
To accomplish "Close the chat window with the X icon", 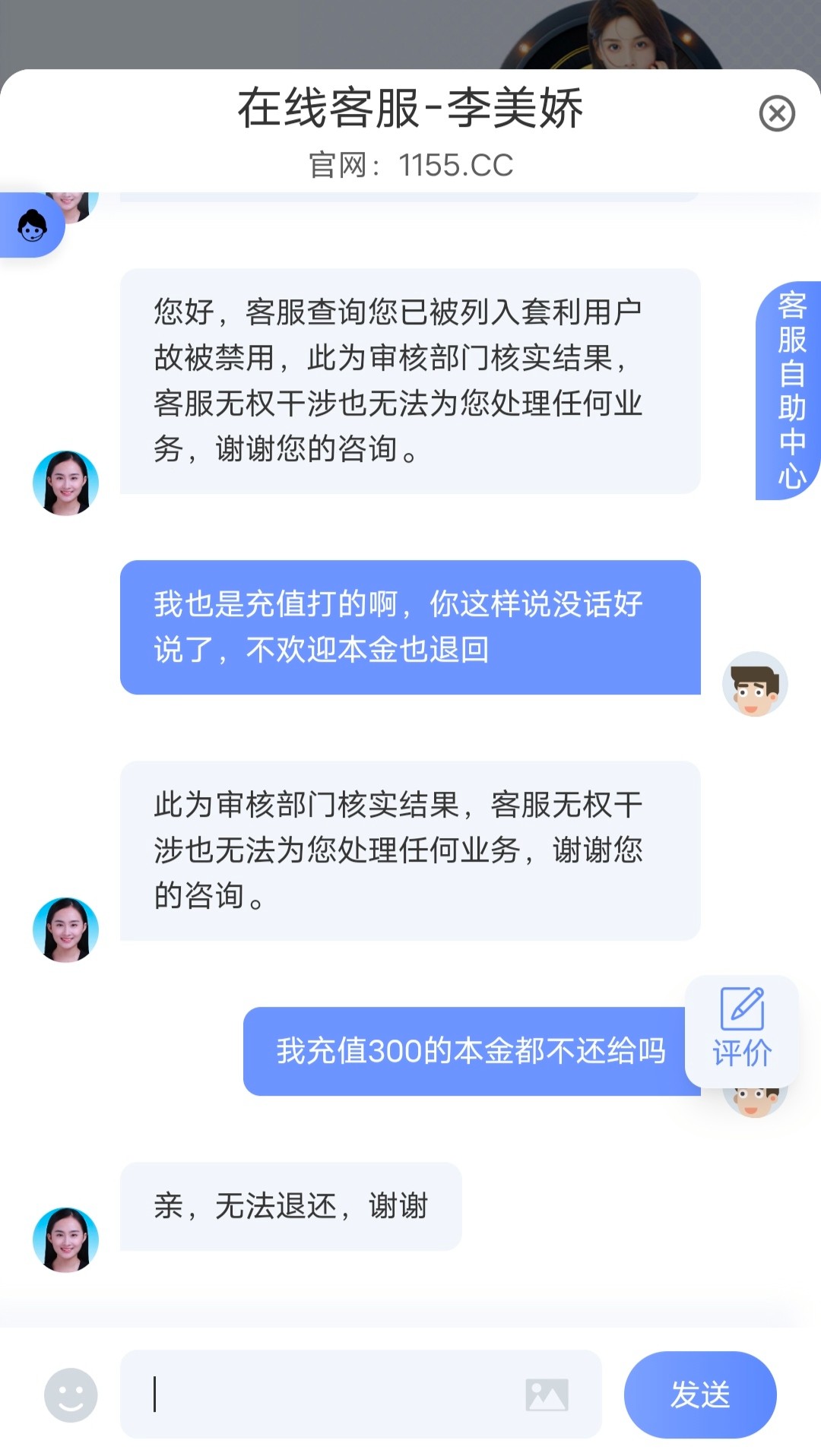I will tap(776, 112).
